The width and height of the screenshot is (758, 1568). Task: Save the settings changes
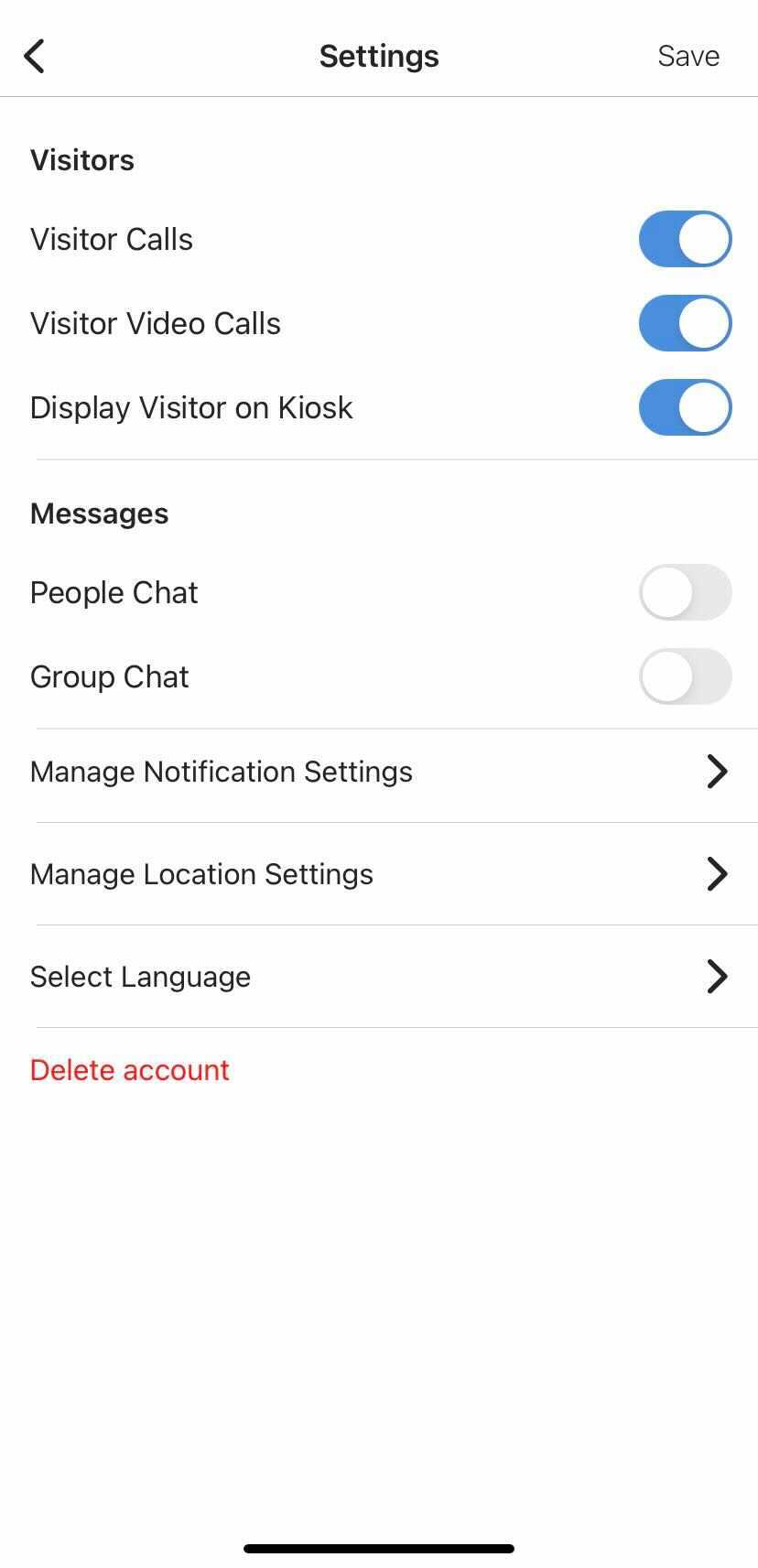pyautogui.click(x=688, y=56)
